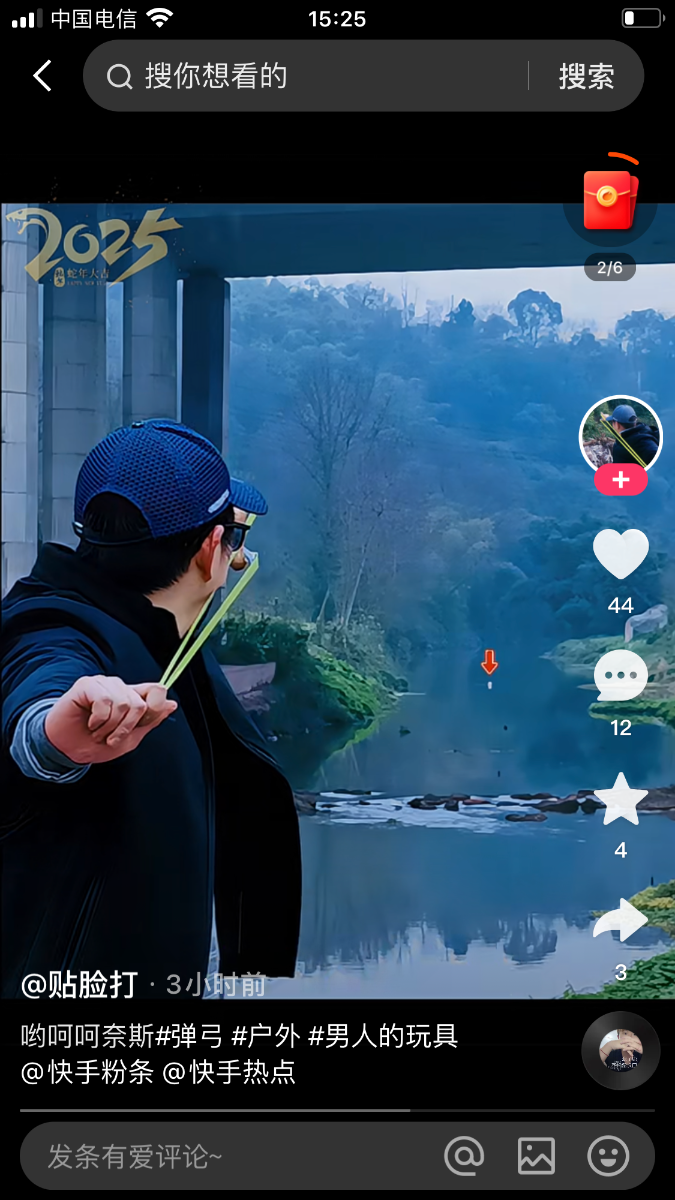Viewport: 675px width, 1200px height.
Task: Open the @贴脸打 username link
Action: click(80, 985)
